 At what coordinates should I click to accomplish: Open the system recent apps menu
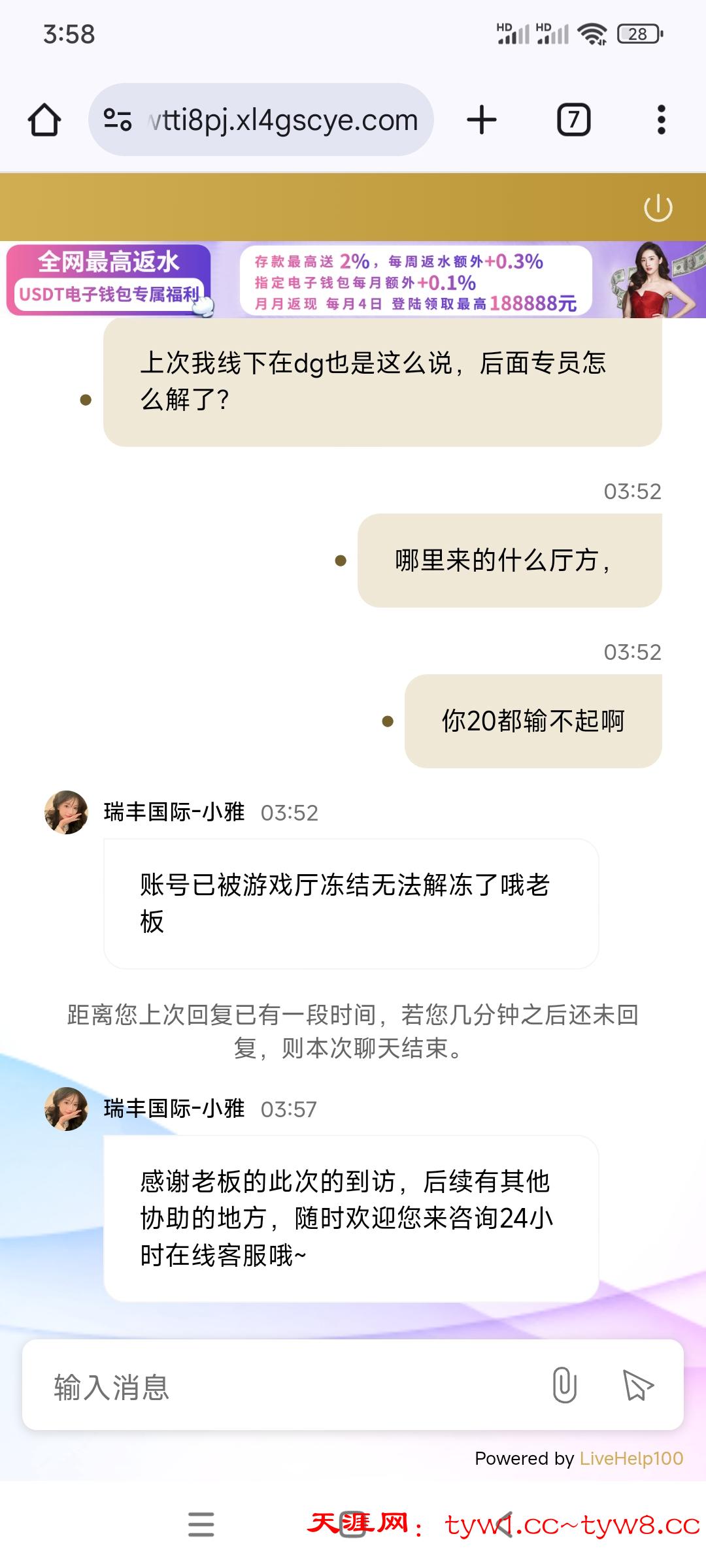(201, 1524)
